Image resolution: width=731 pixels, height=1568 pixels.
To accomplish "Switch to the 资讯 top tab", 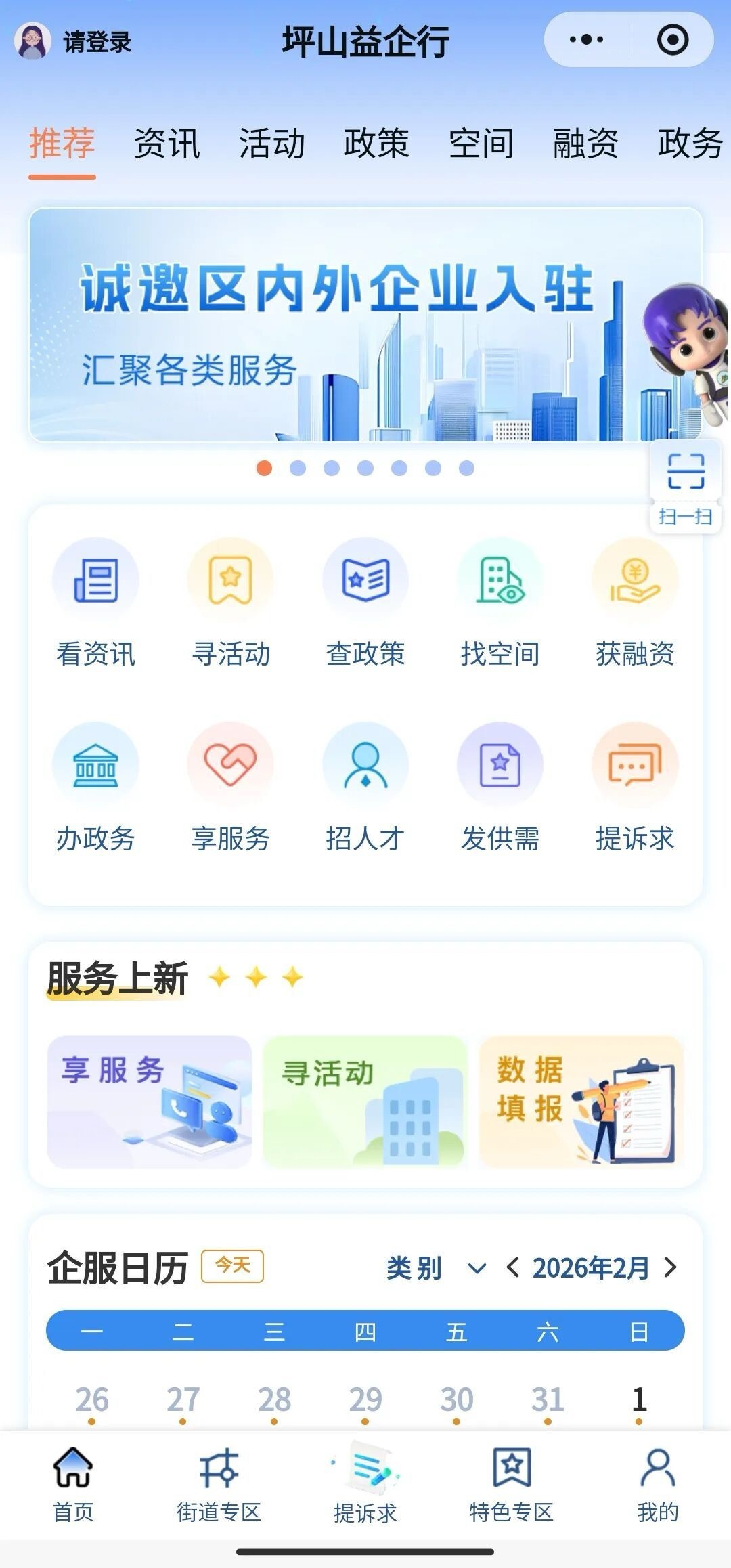I will pyautogui.click(x=167, y=144).
